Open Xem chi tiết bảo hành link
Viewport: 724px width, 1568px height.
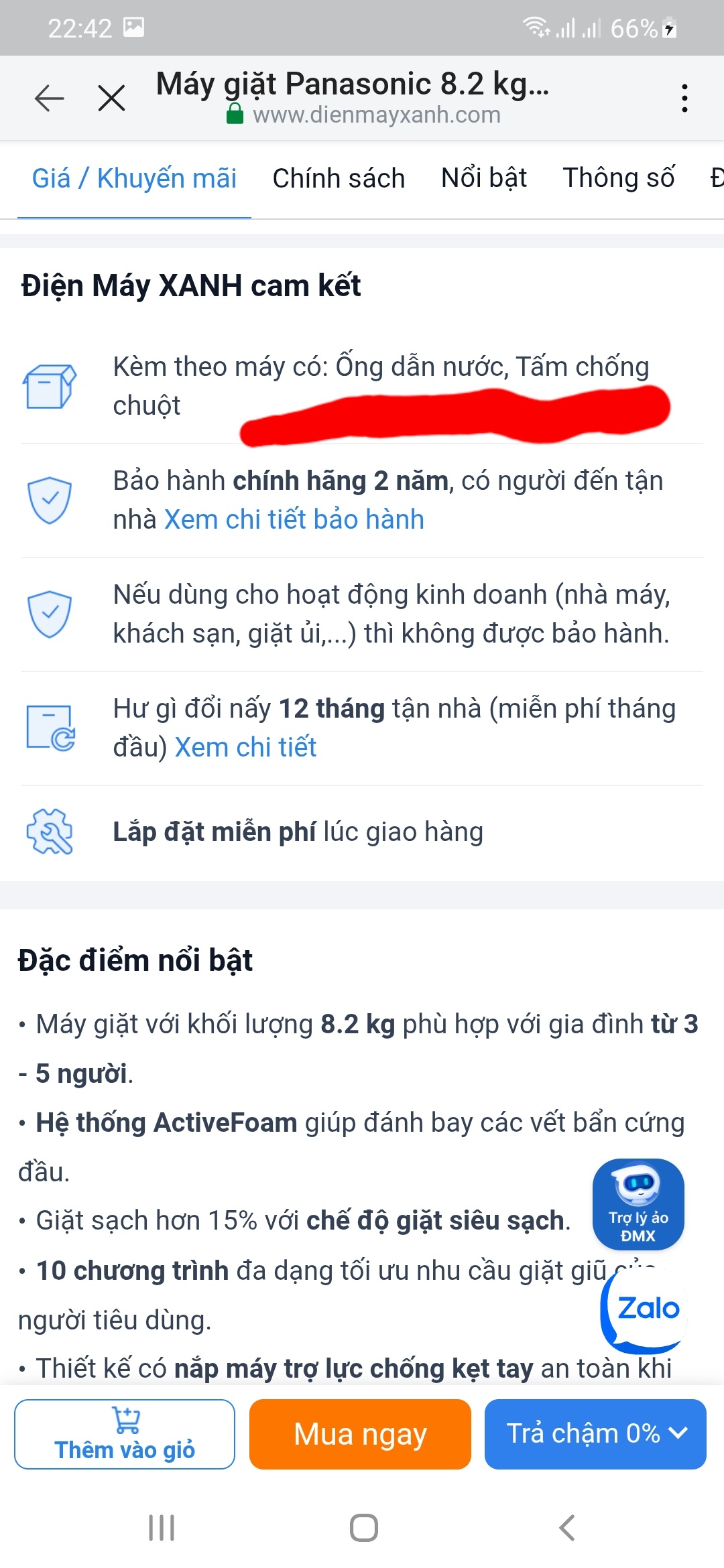pos(294,520)
